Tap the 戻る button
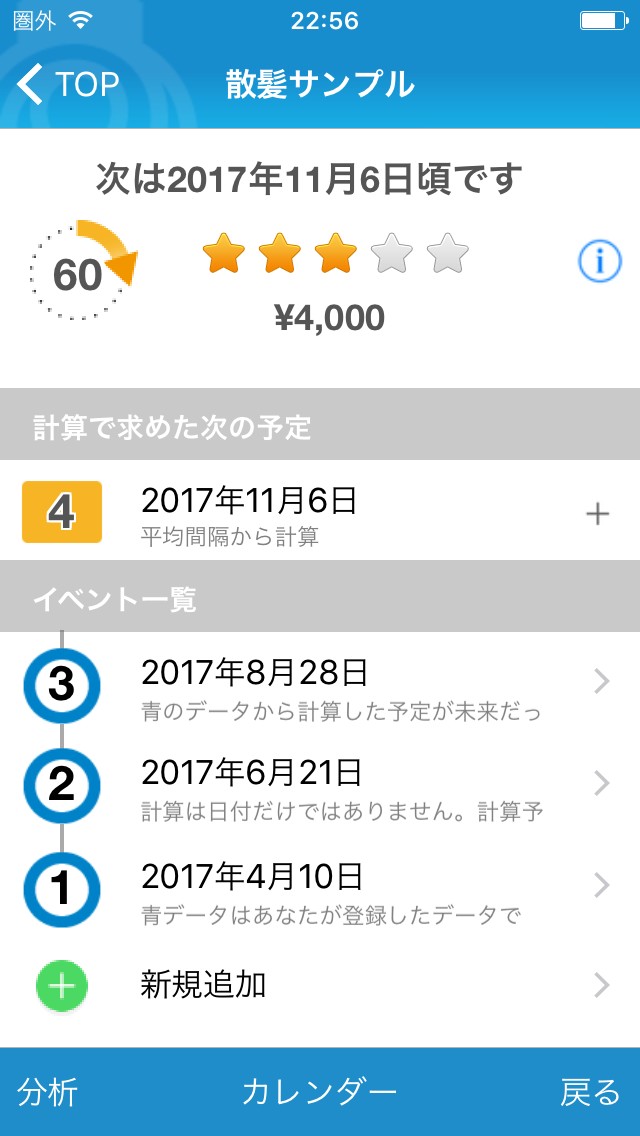 [x=590, y=1092]
